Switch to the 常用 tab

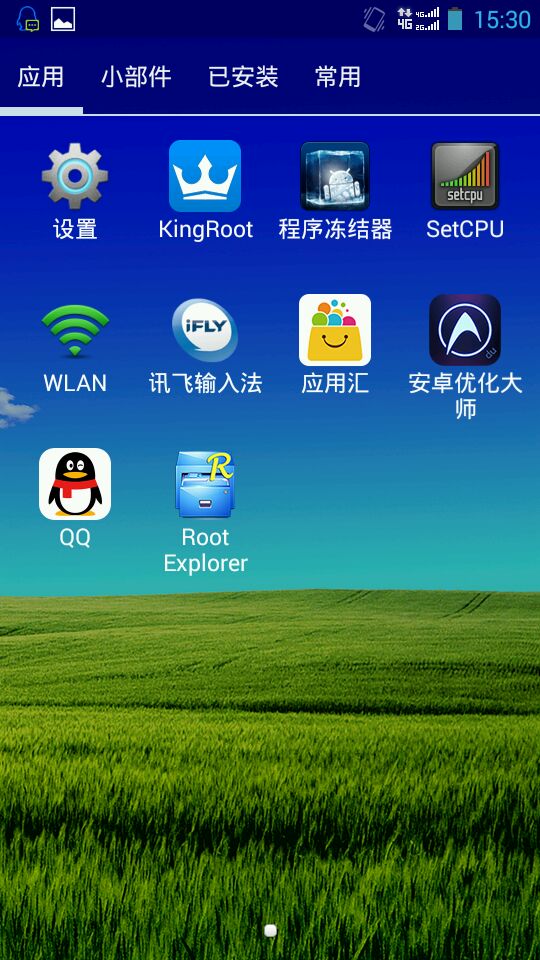point(337,77)
